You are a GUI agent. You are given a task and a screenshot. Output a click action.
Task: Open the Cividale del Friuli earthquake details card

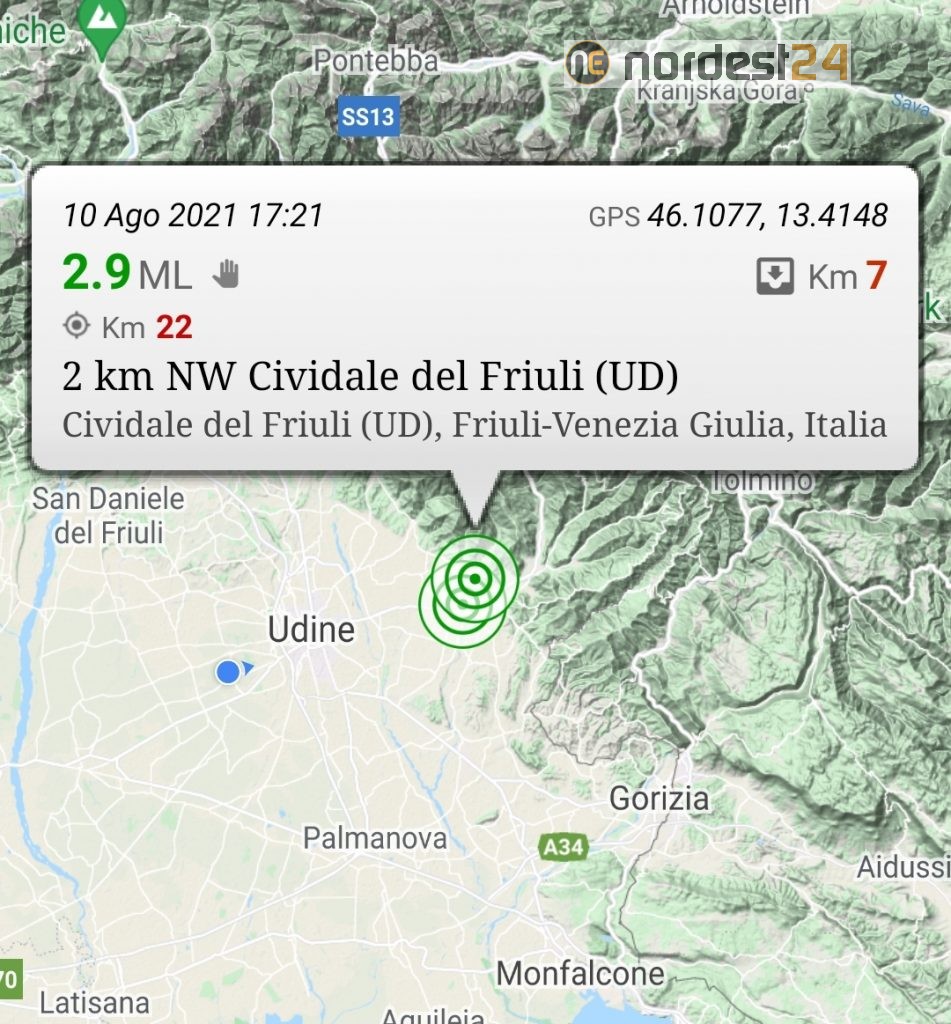point(475,318)
